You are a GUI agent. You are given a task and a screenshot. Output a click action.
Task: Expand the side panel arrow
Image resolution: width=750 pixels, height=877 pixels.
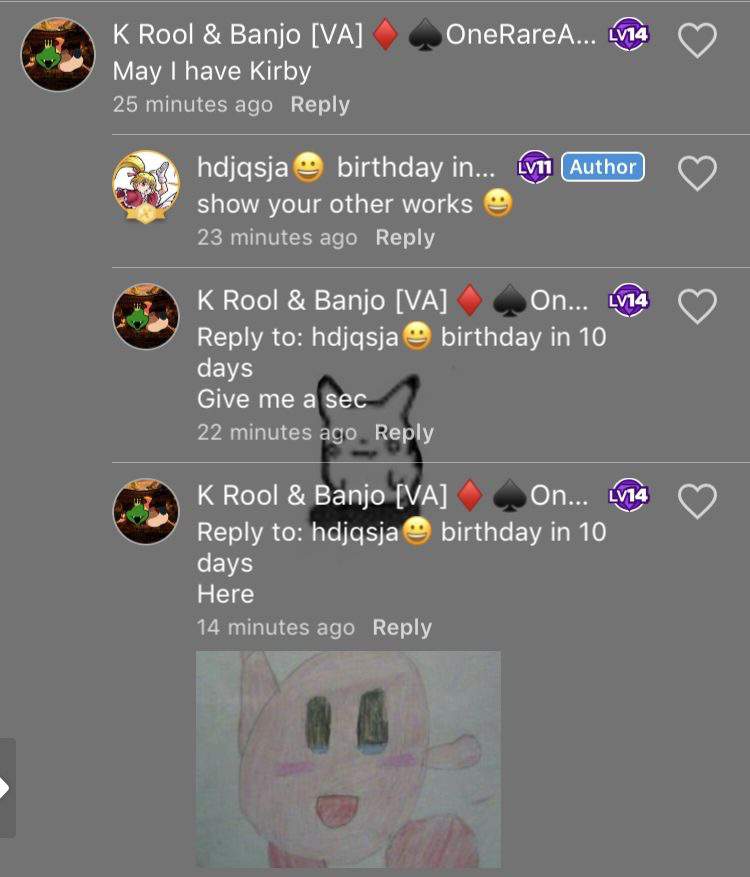[6, 788]
